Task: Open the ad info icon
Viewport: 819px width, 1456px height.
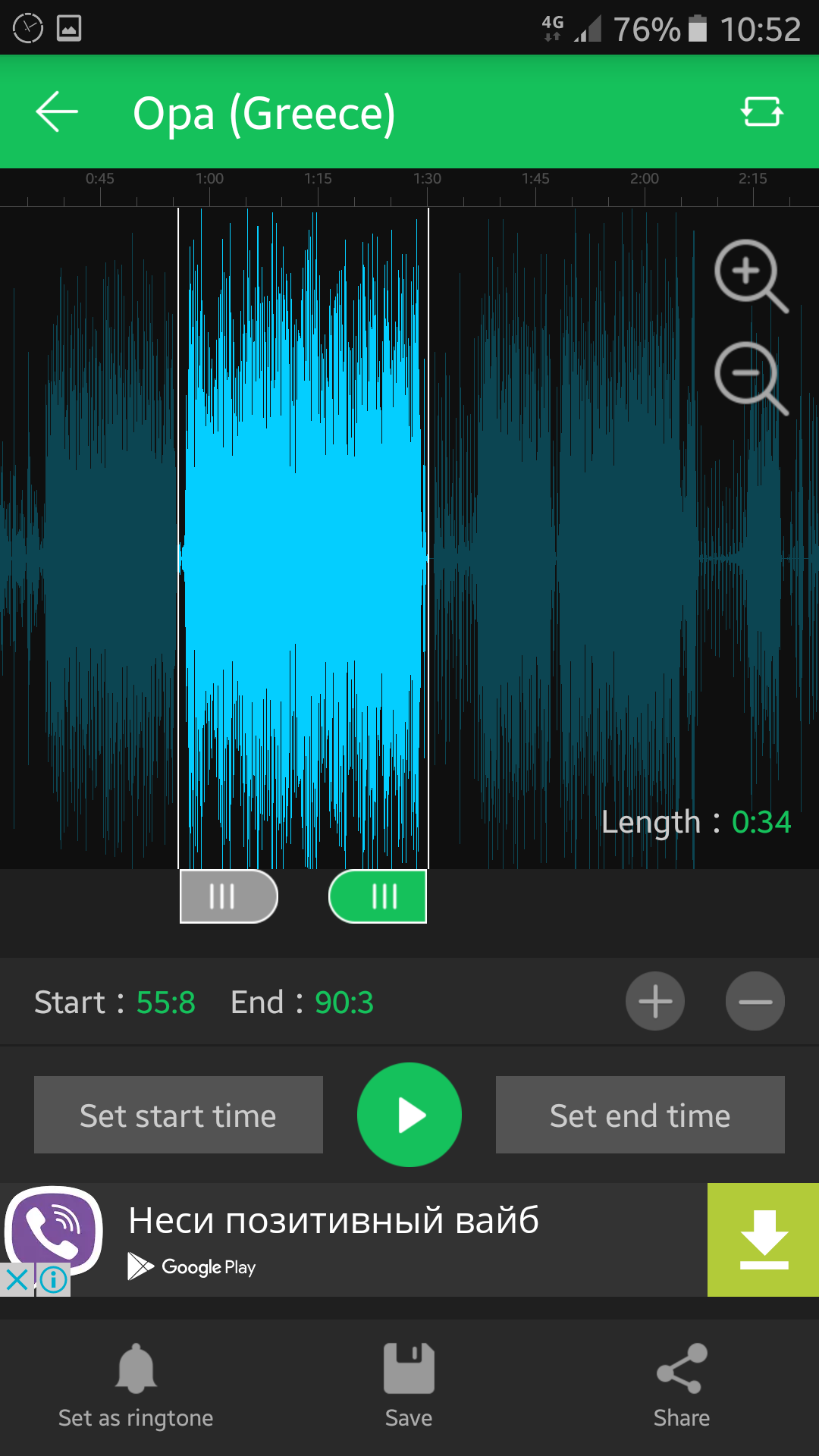Action: (54, 1280)
